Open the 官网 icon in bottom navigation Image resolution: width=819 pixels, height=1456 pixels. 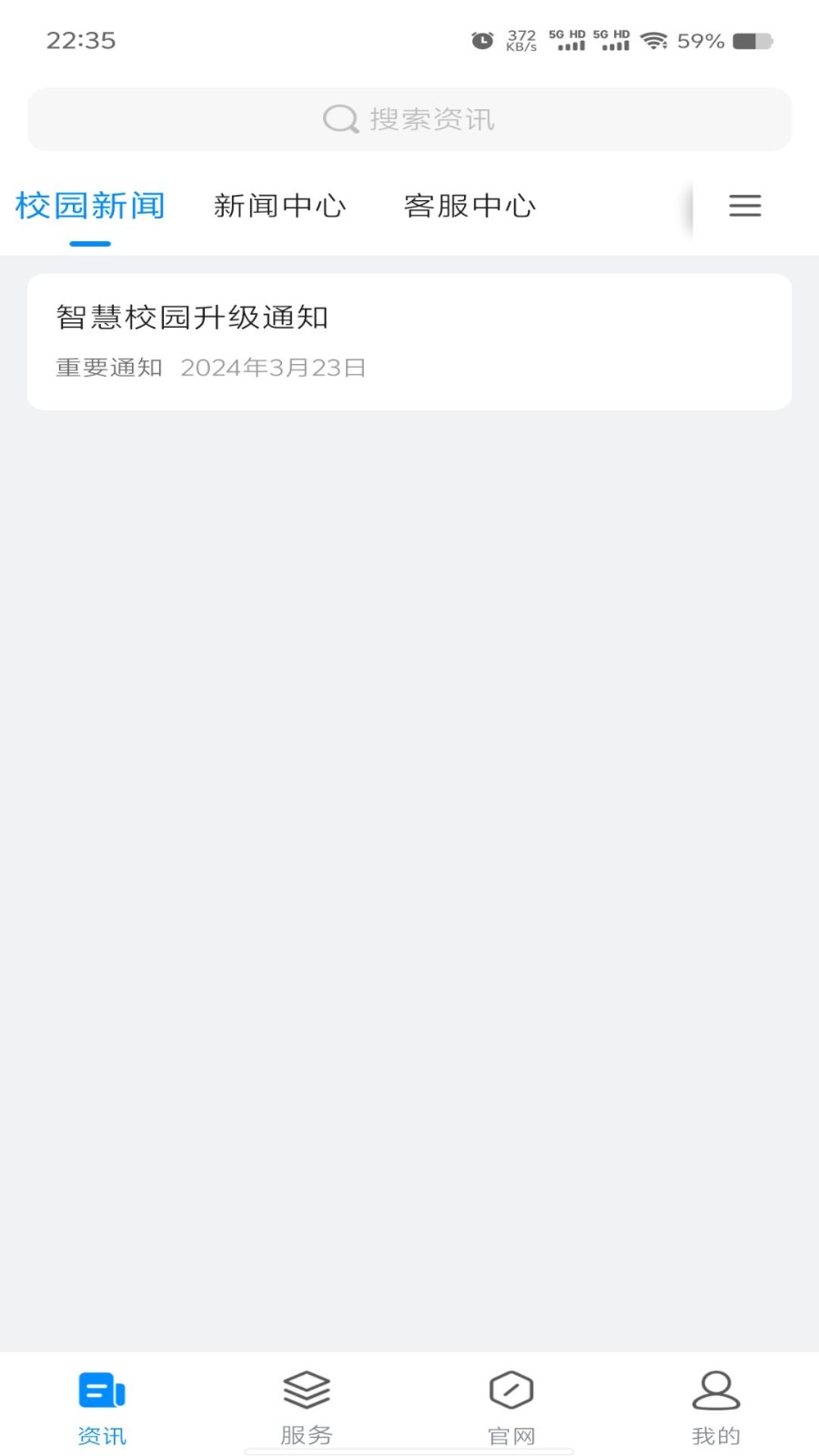coord(511,1390)
